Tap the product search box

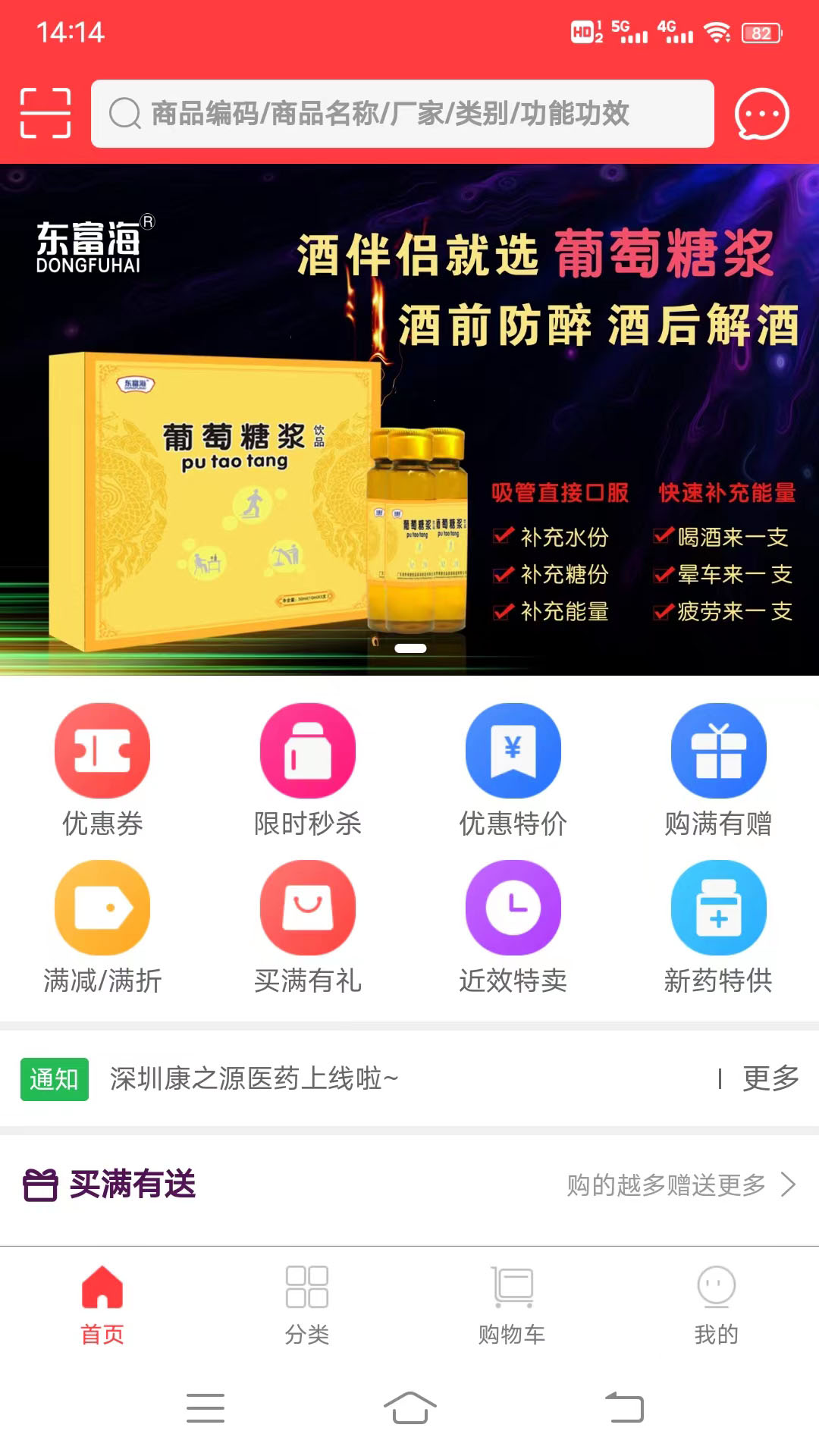(402, 114)
